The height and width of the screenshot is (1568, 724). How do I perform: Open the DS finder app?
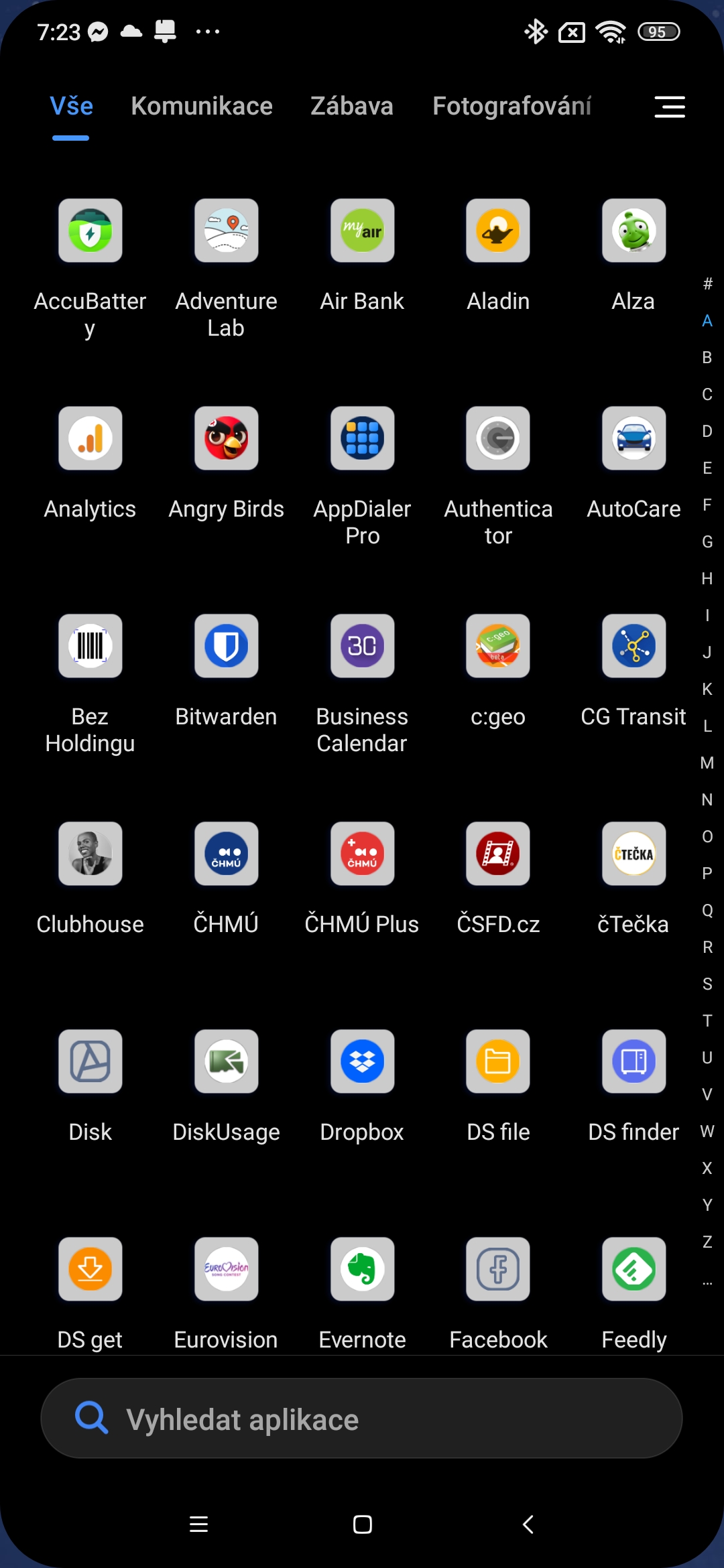point(633,1062)
